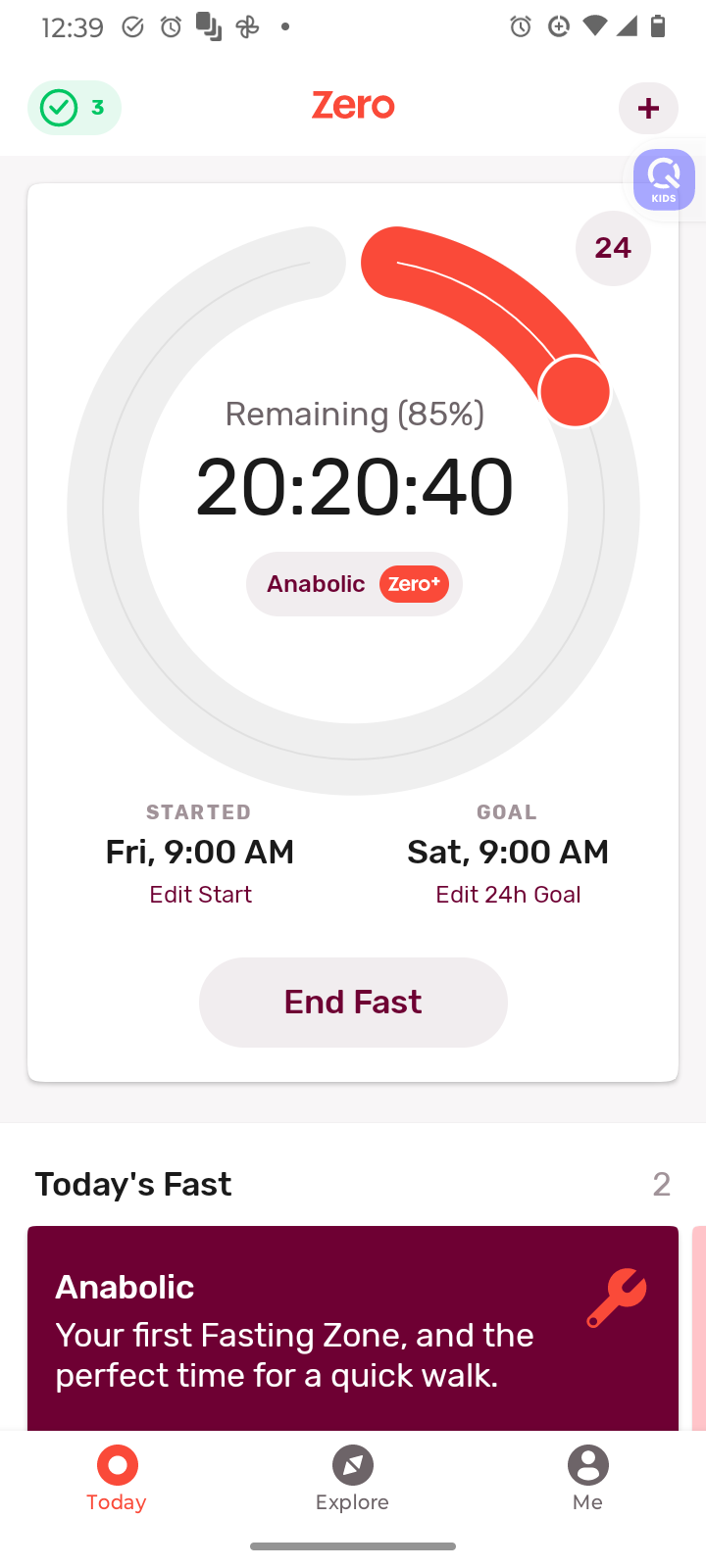Switch to the Me tab
706x1568 pixels.
click(x=587, y=1479)
